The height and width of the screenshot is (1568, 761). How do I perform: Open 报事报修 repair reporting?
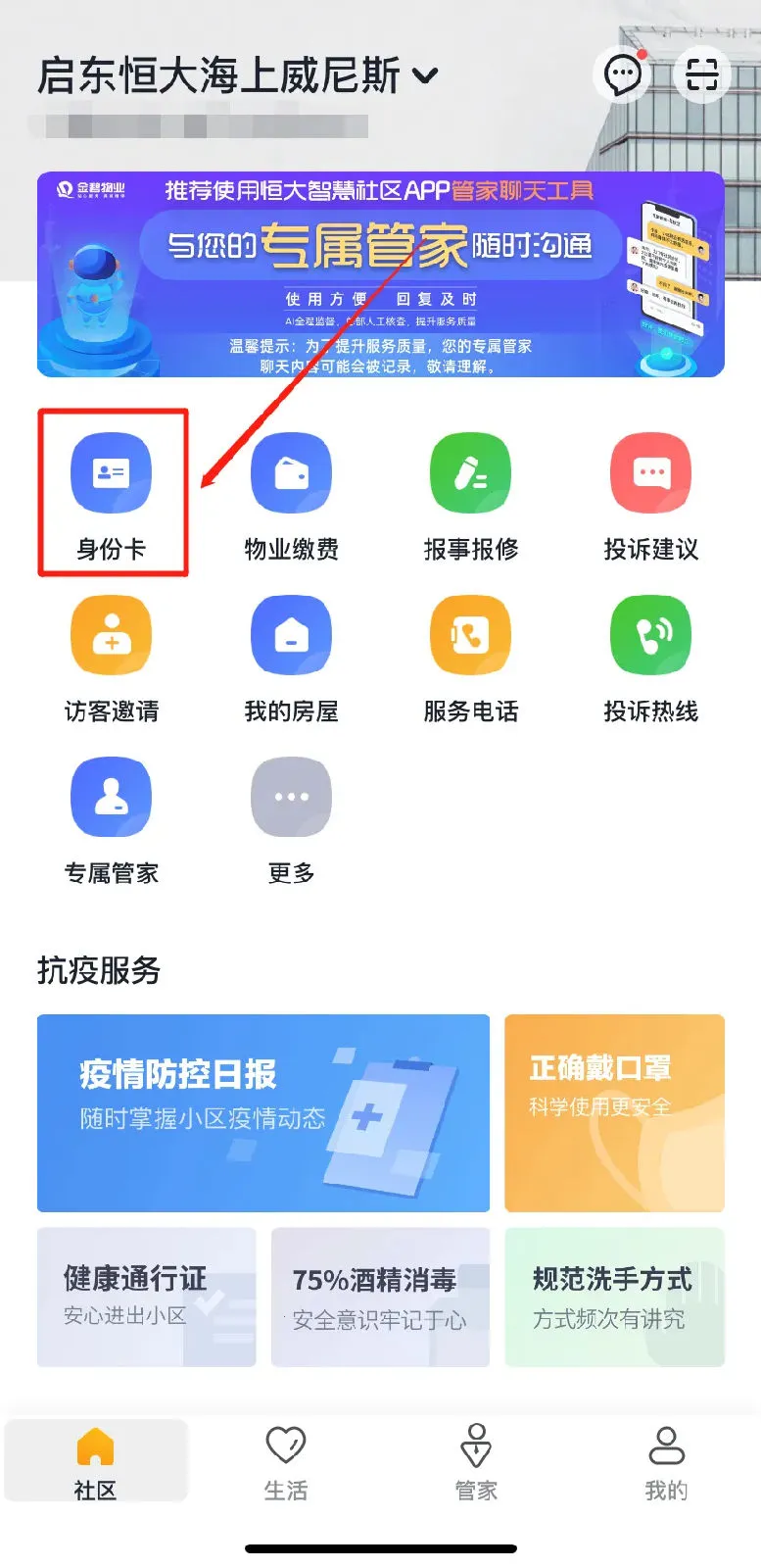pyautogui.click(x=470, y=471)
